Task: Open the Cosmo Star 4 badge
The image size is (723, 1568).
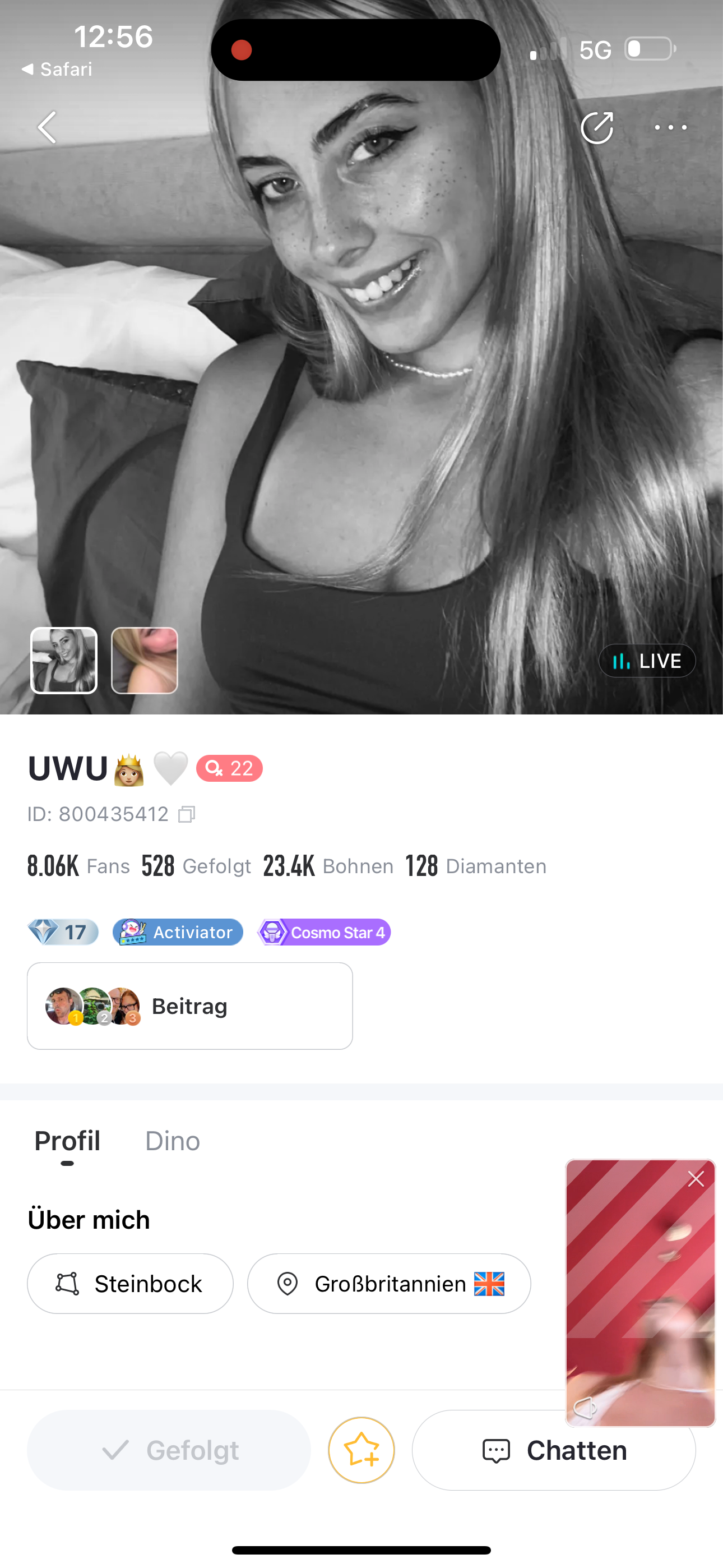Action: tap(324, 932)
